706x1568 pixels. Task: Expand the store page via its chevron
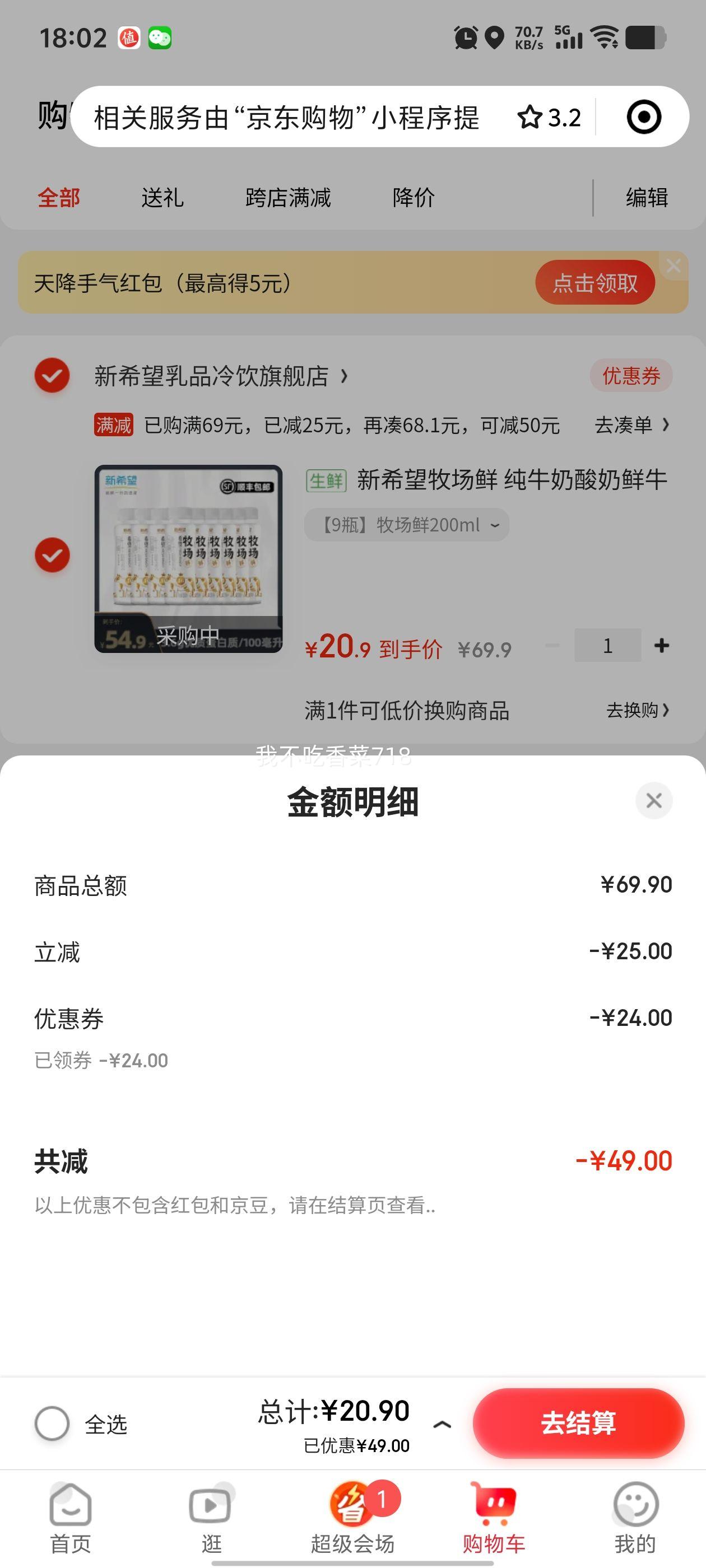[x=345, y=376]
